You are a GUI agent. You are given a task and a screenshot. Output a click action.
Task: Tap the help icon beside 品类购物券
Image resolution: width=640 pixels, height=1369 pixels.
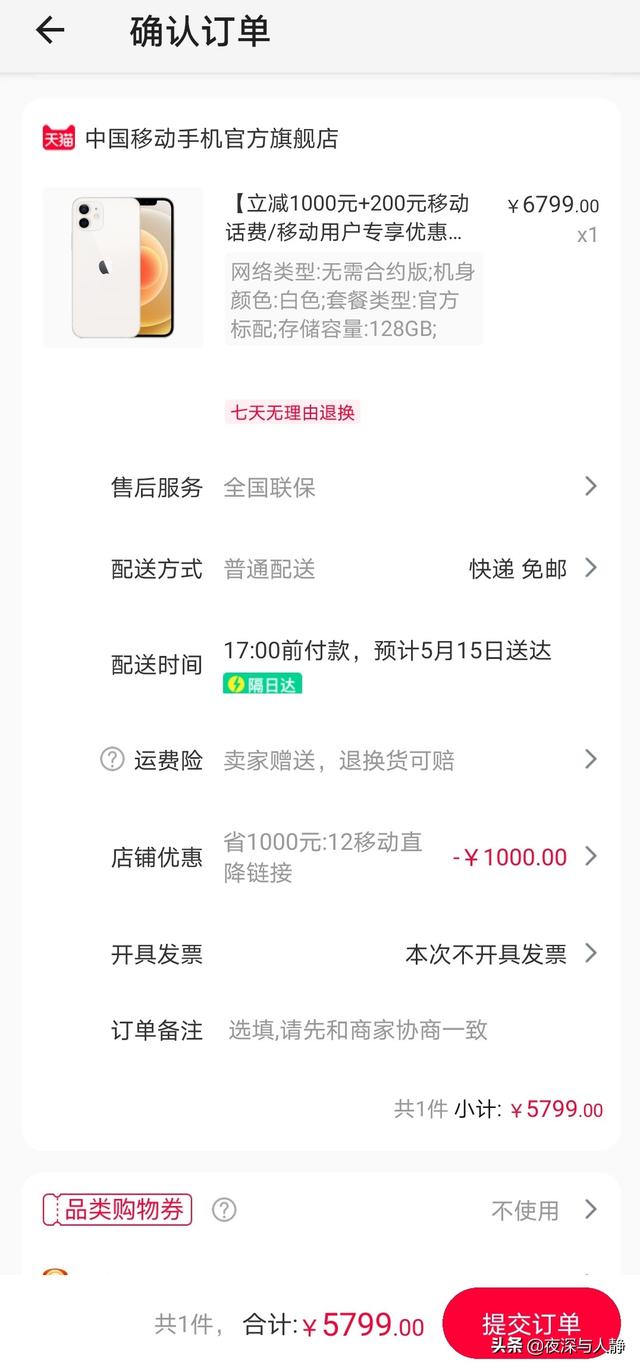pos(224,1210)
